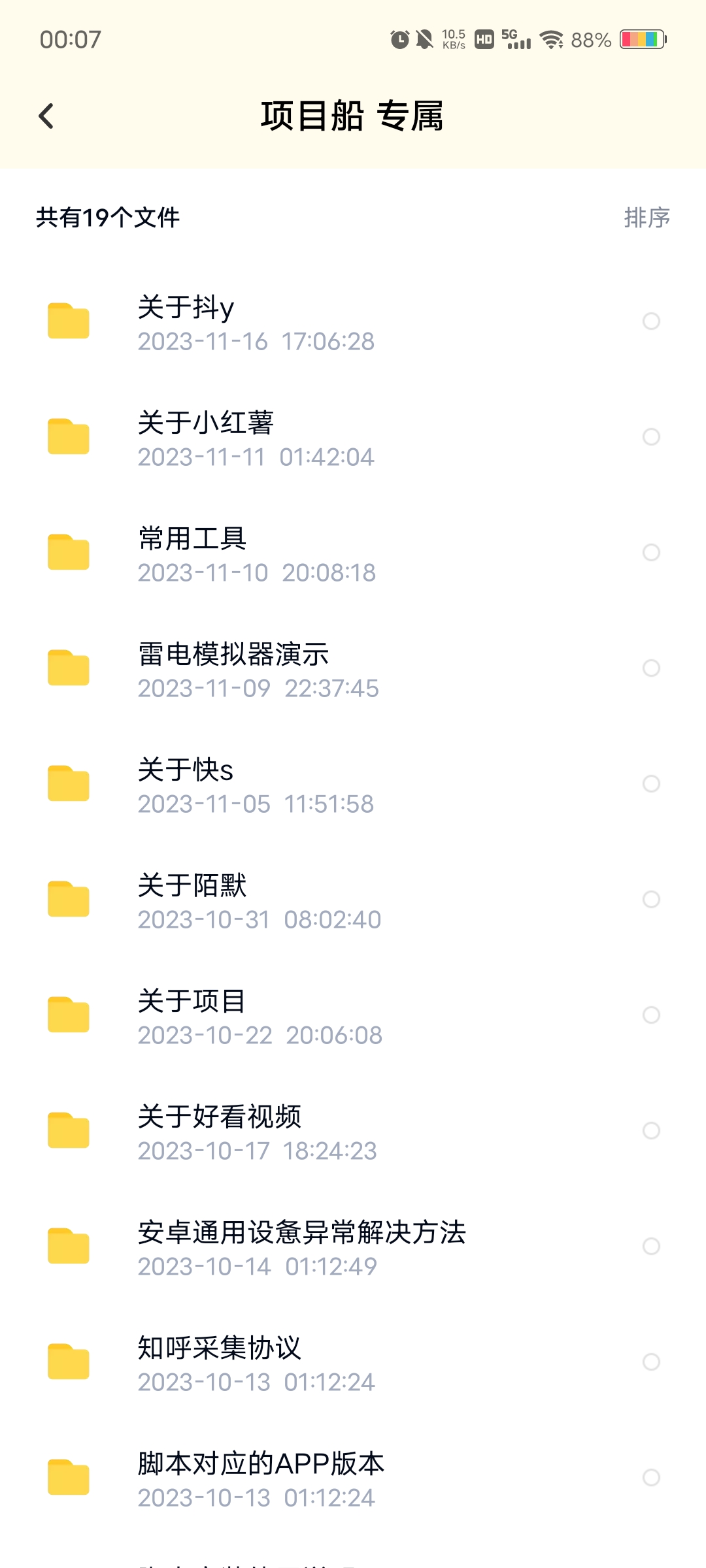The height and width of the screenshot is (1568, 706).
Task: Select the 知呼采集协议 folder radio button
Action: coord(651,1362)
